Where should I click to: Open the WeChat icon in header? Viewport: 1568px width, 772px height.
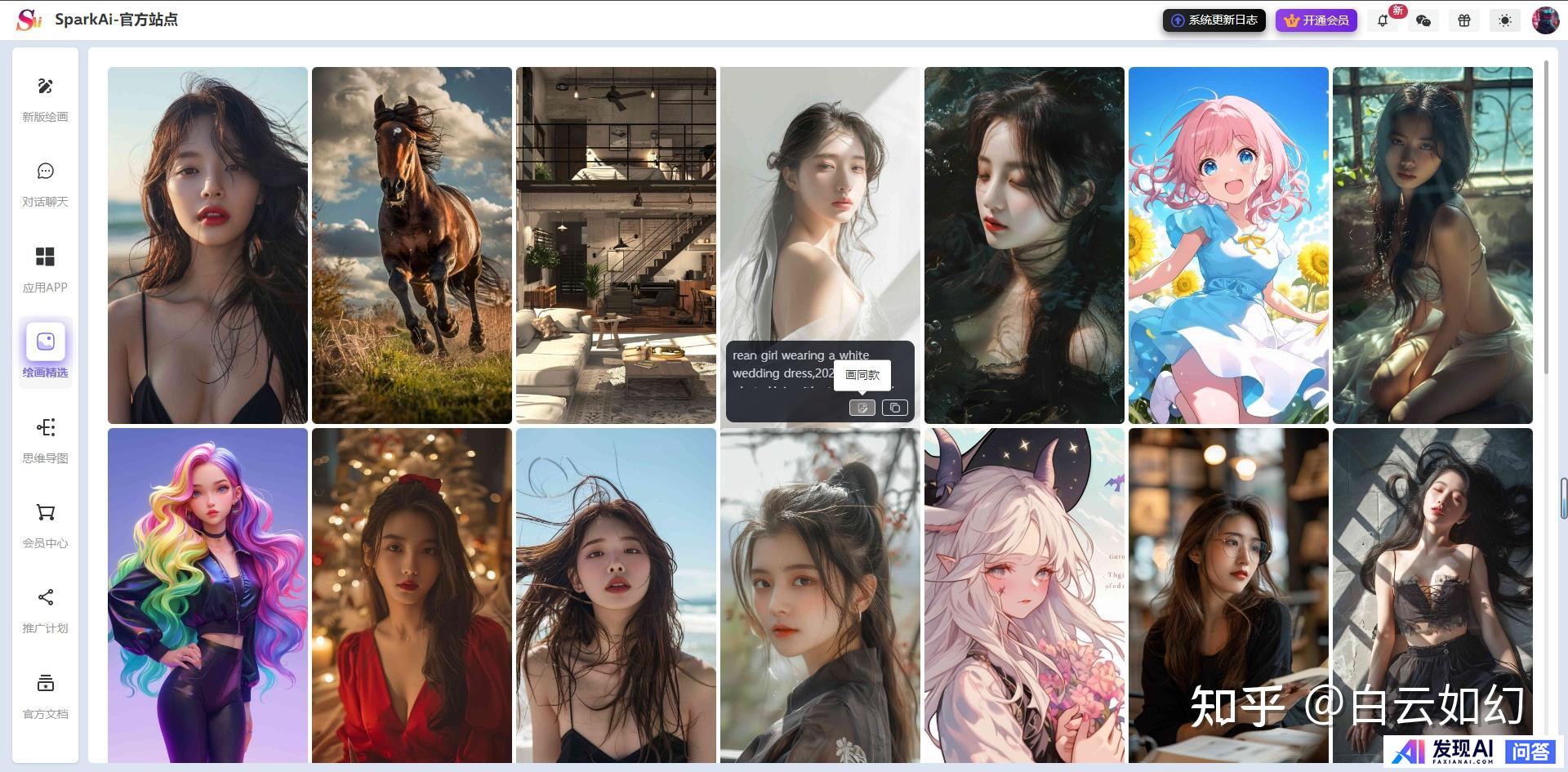(1423, 21)
